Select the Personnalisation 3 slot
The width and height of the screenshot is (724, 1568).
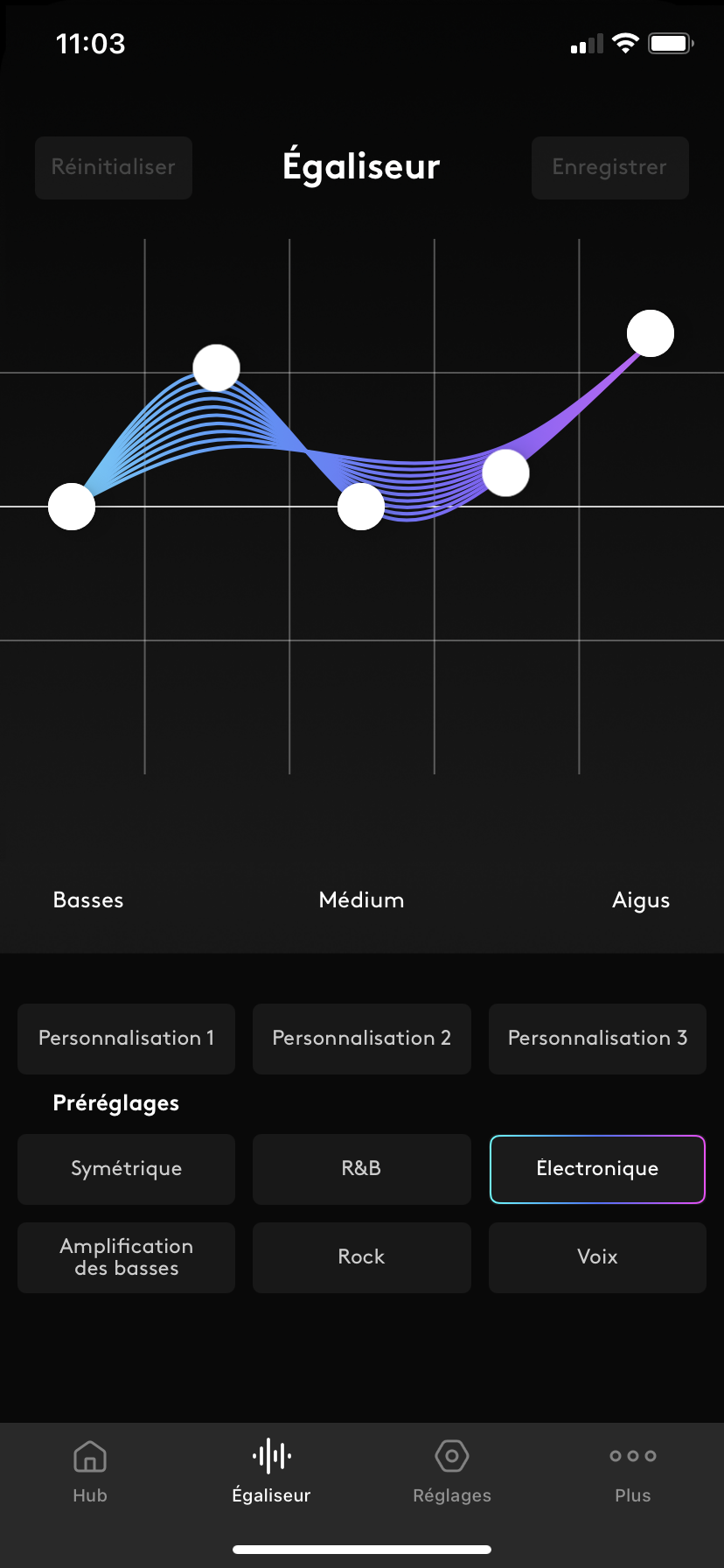(x=597, y=1039)
